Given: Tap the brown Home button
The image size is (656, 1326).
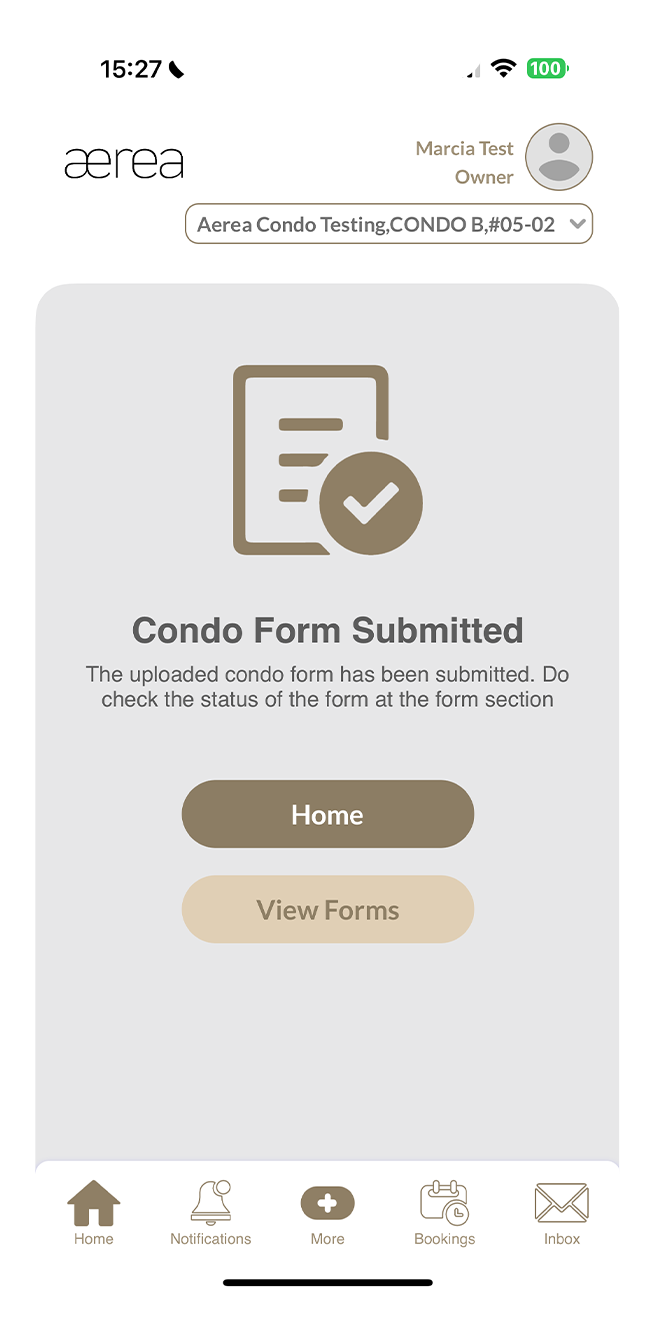Looking at the screenshot, I should (x=327, y=814).
